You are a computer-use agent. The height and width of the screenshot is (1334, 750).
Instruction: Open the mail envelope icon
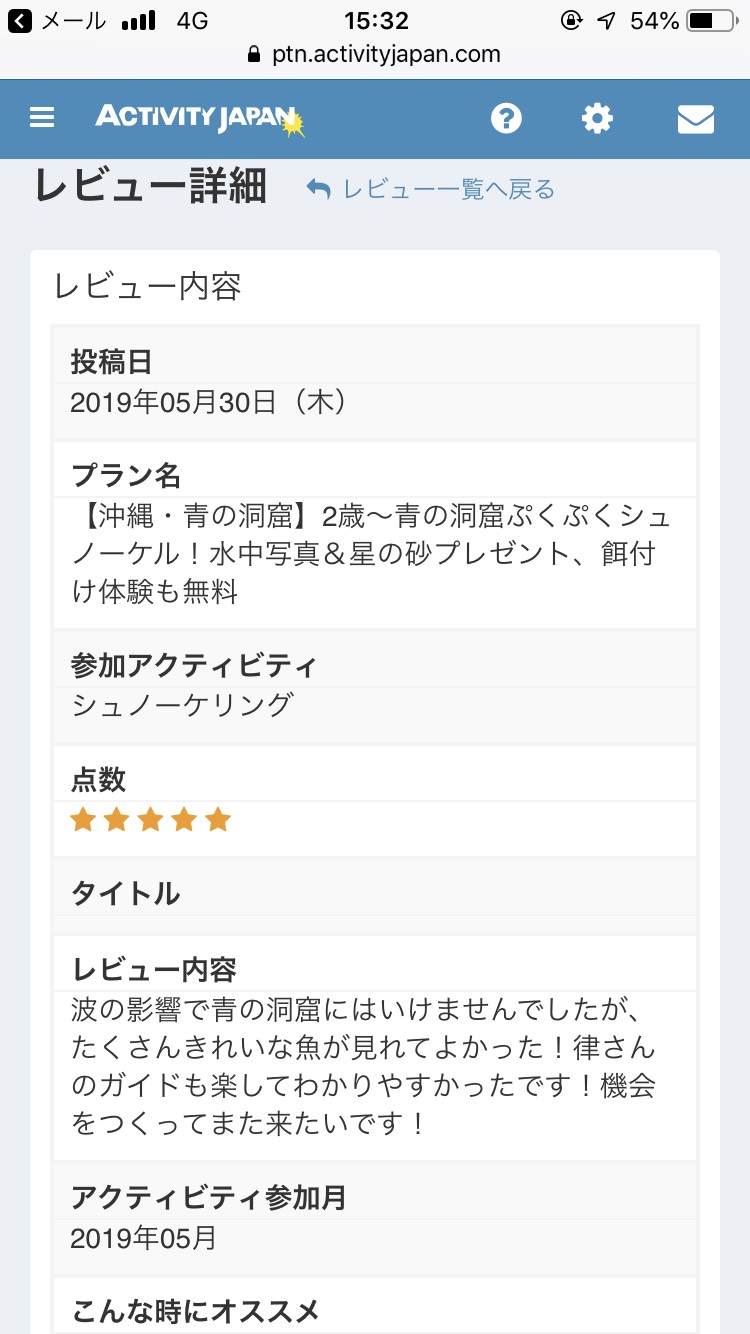coord(695,119)
